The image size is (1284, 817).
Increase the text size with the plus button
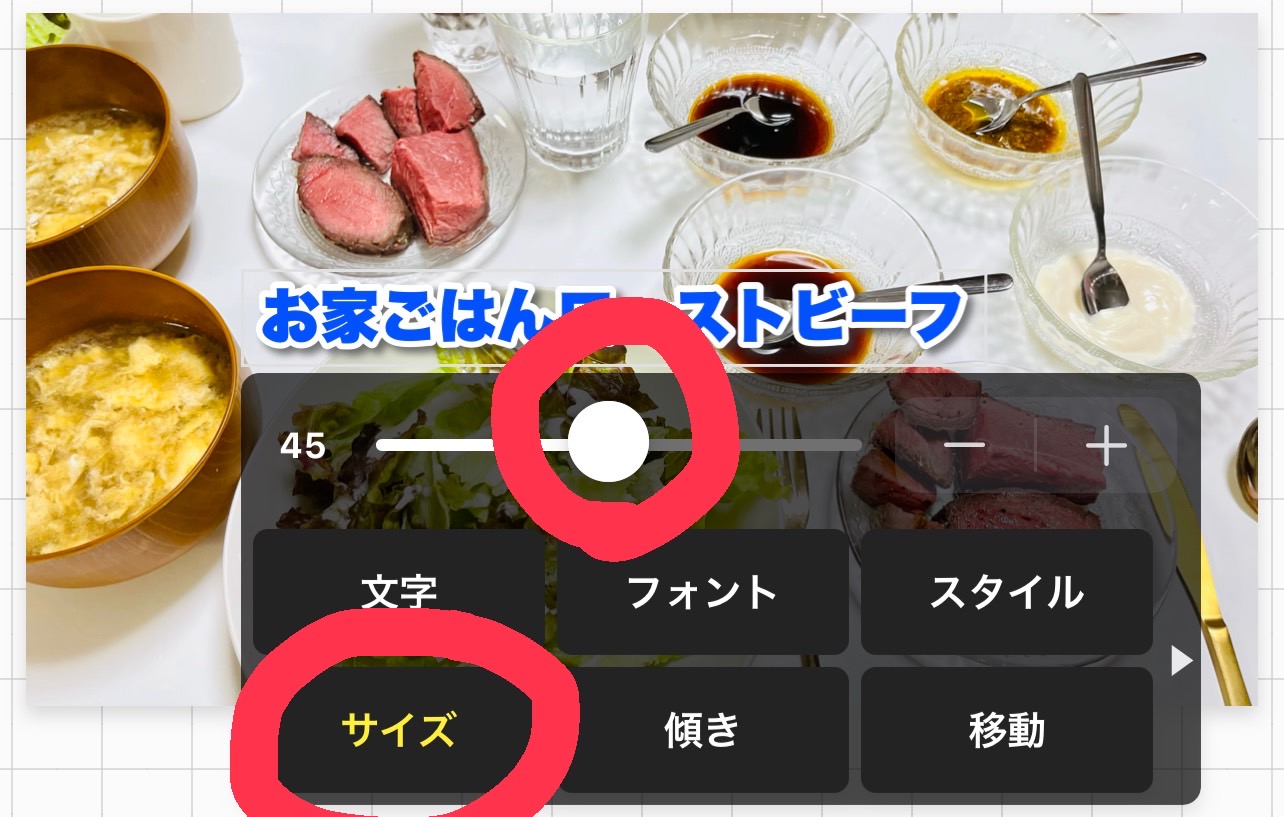coord(1106,446)
